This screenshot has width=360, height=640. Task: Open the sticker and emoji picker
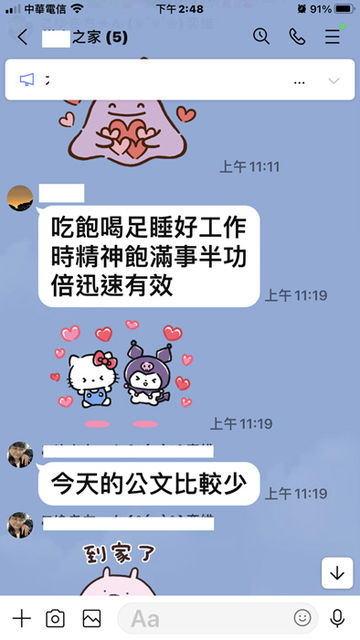(x=302, y=619)
